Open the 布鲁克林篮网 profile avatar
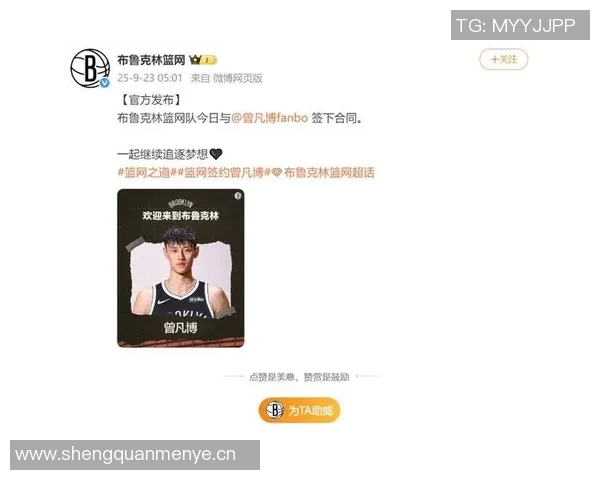This screenshot has width=600, height=480. [x=90, y=68]
